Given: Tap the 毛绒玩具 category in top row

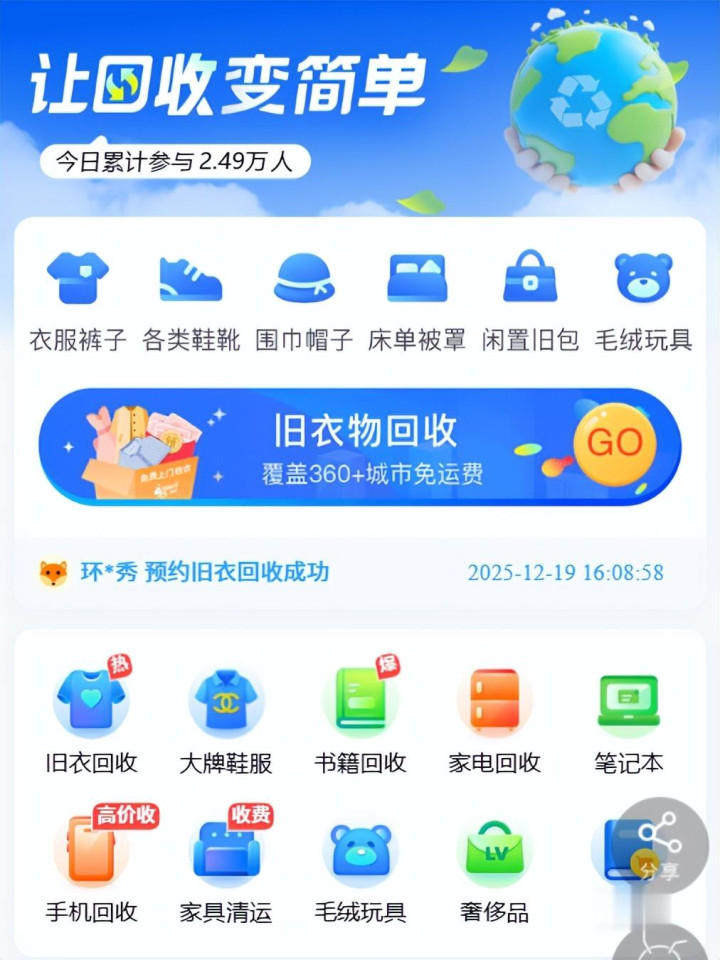Looking at the screenshot, I should 643,298.
